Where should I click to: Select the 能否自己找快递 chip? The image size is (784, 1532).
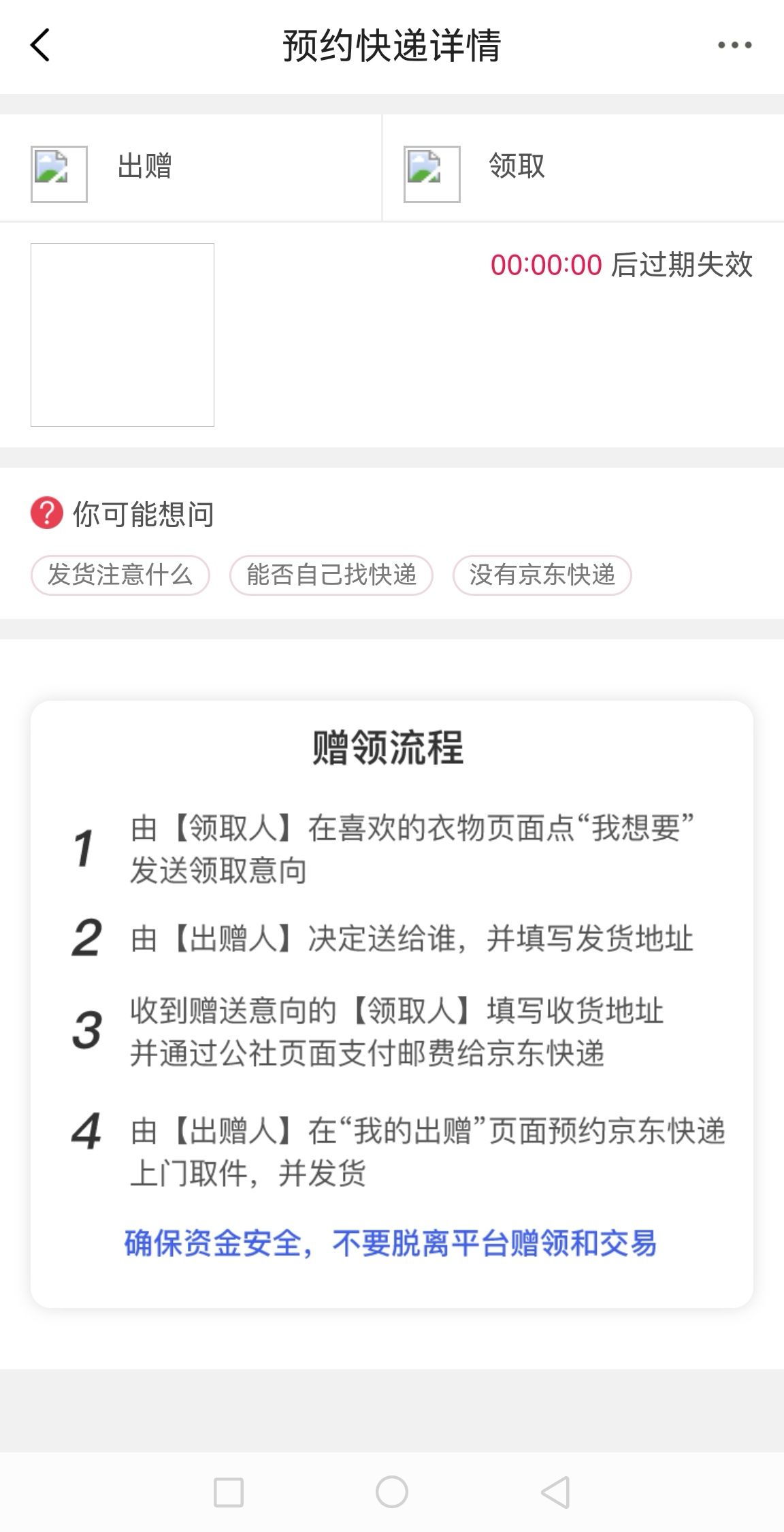[331, 575]
